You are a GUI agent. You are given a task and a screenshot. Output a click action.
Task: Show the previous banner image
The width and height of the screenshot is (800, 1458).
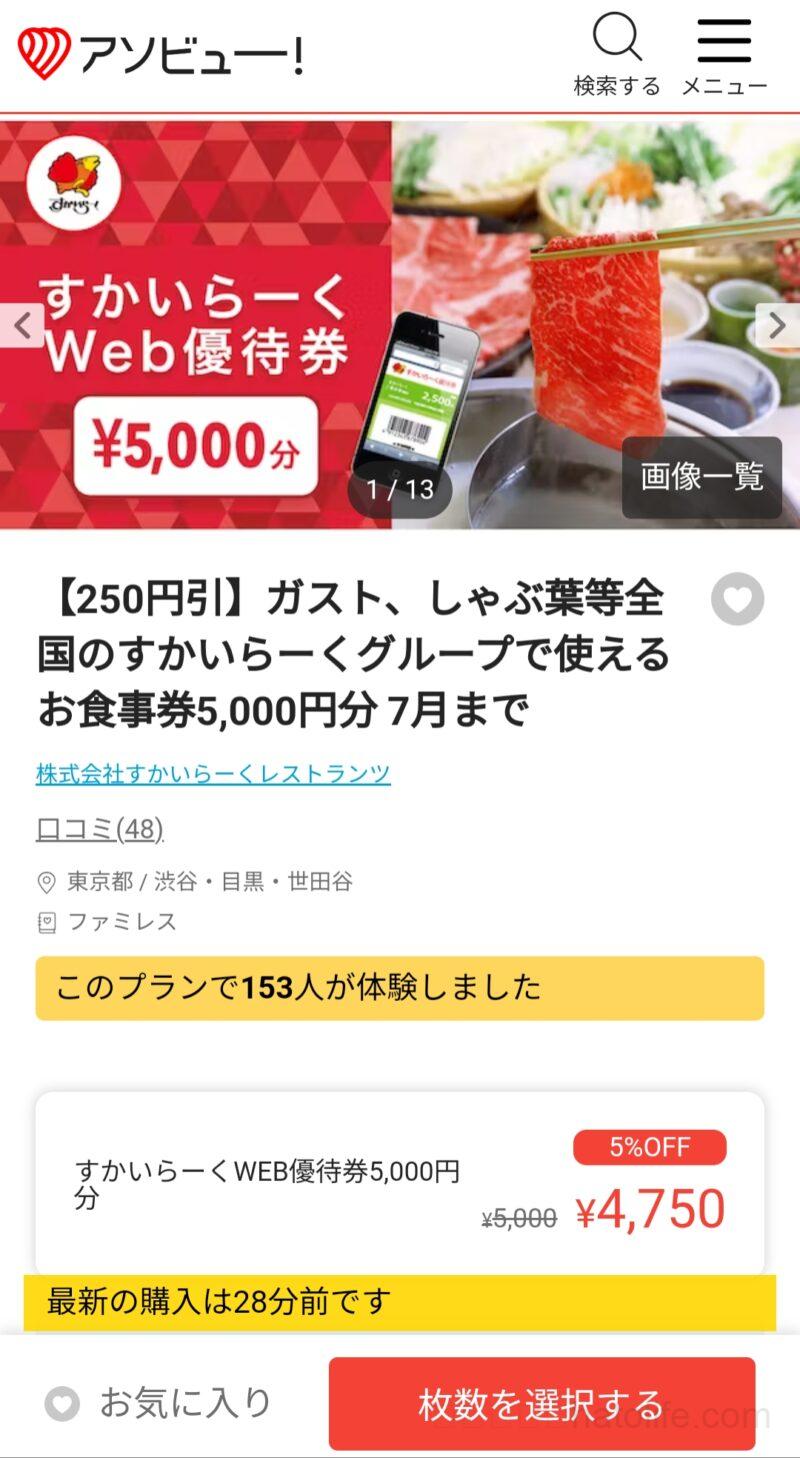pyautogui.click(x=22, y=325)
